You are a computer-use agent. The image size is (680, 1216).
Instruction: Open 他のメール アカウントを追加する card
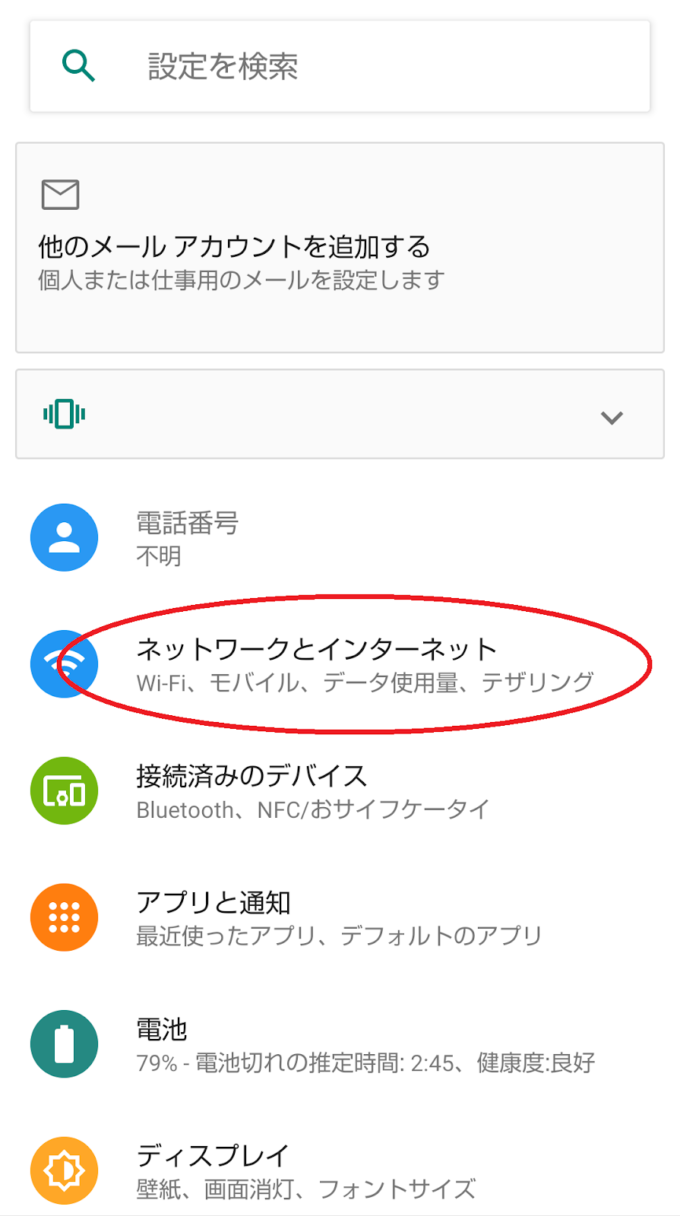click(340, 247)
